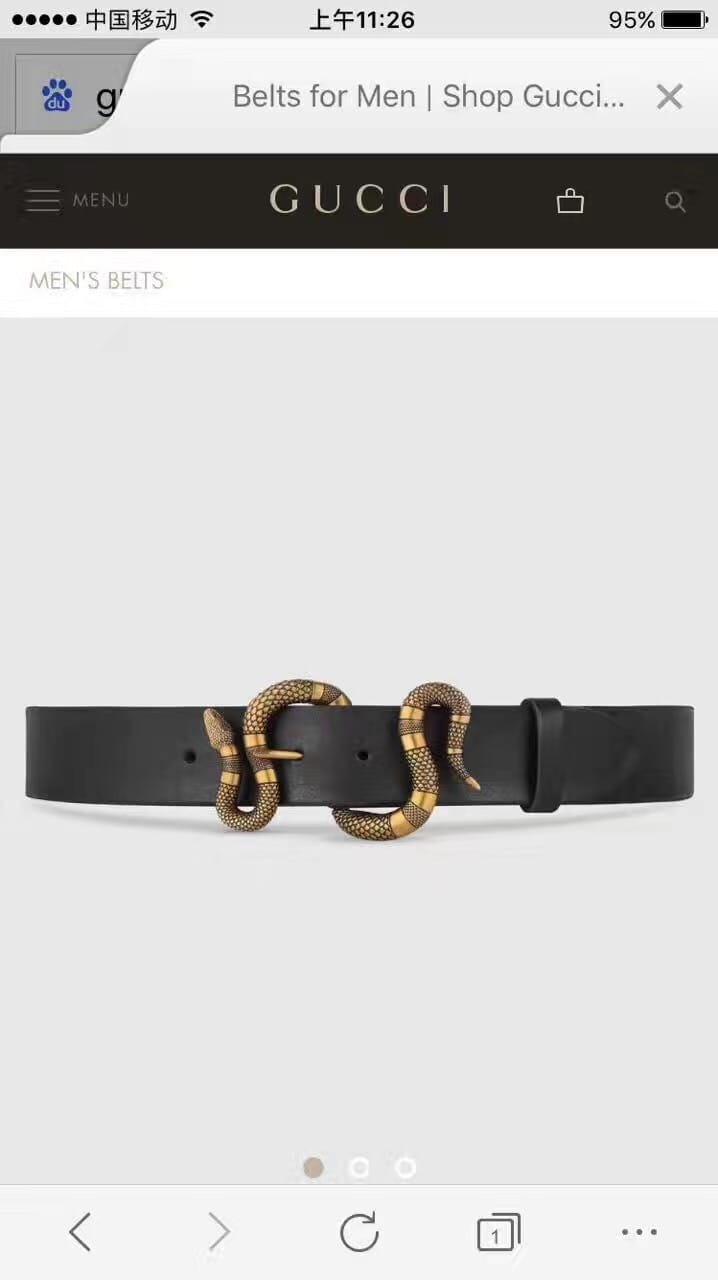Tap the page title address bar
718x1280 pixels.
tap(428, 97)
